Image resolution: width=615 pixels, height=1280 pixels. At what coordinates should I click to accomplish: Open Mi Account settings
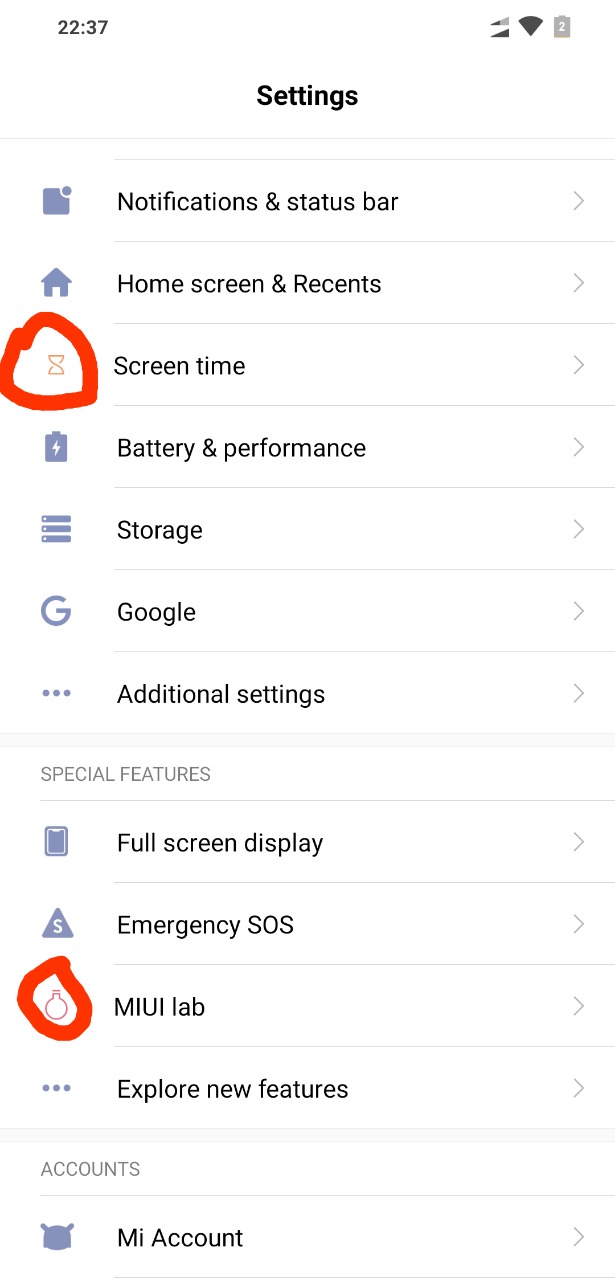[x=307, y=1237]
